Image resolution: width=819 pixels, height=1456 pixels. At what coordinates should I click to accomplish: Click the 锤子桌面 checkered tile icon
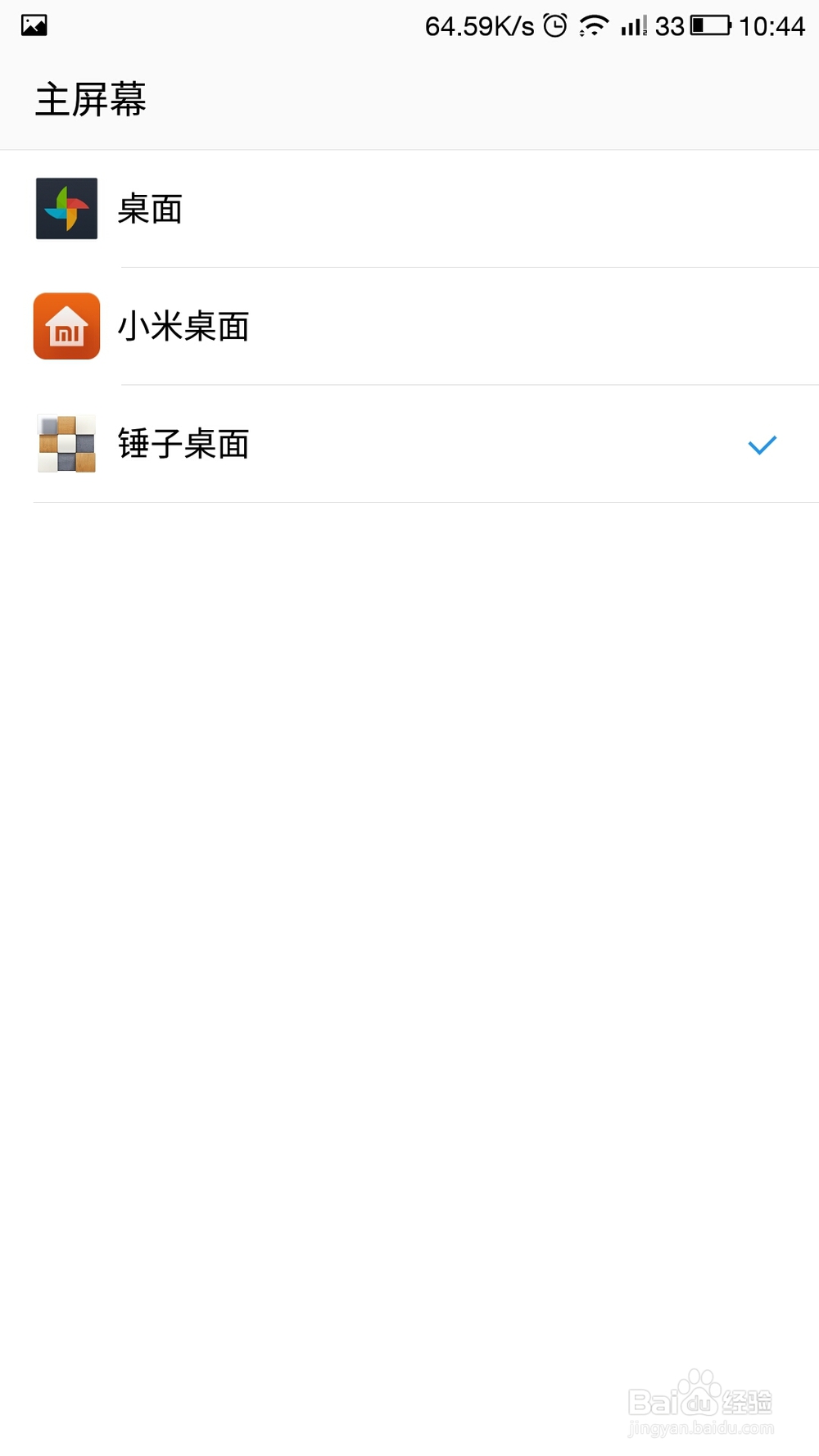click(66, 445)
